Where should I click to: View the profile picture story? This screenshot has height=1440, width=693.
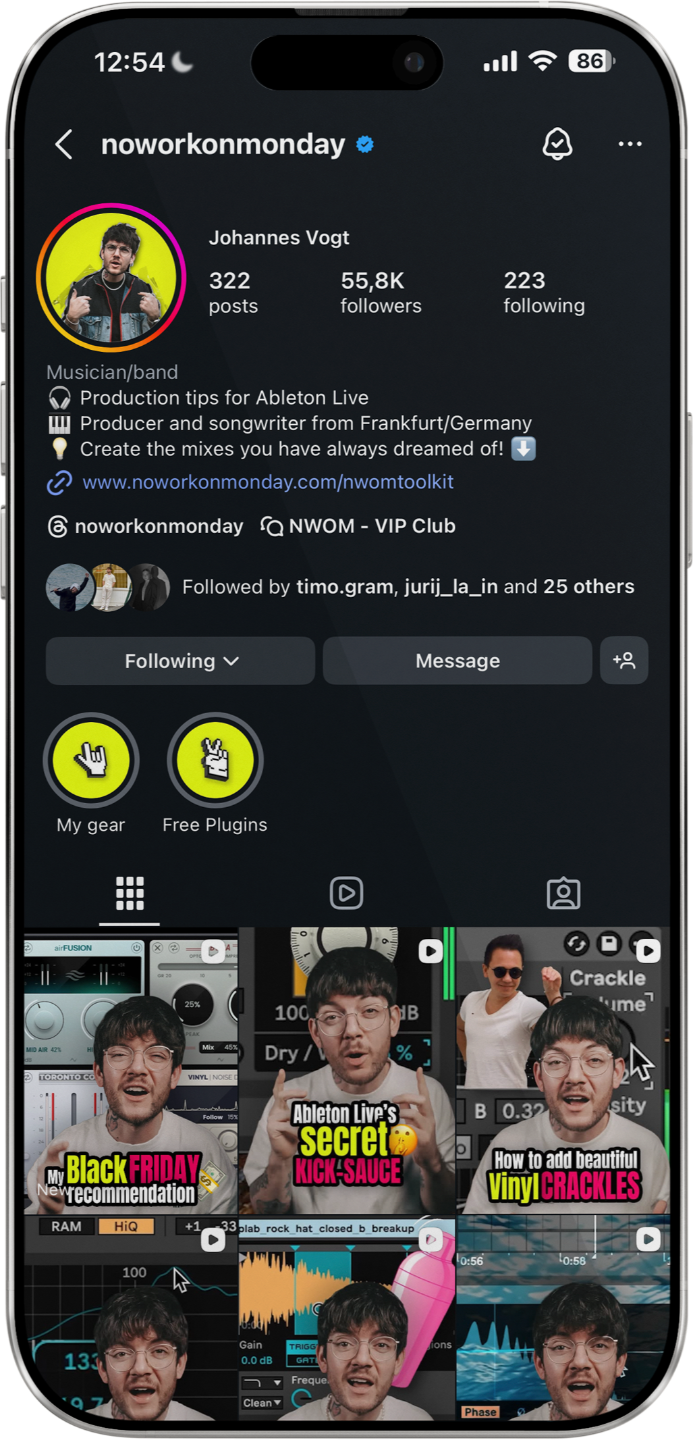(111, 278)
